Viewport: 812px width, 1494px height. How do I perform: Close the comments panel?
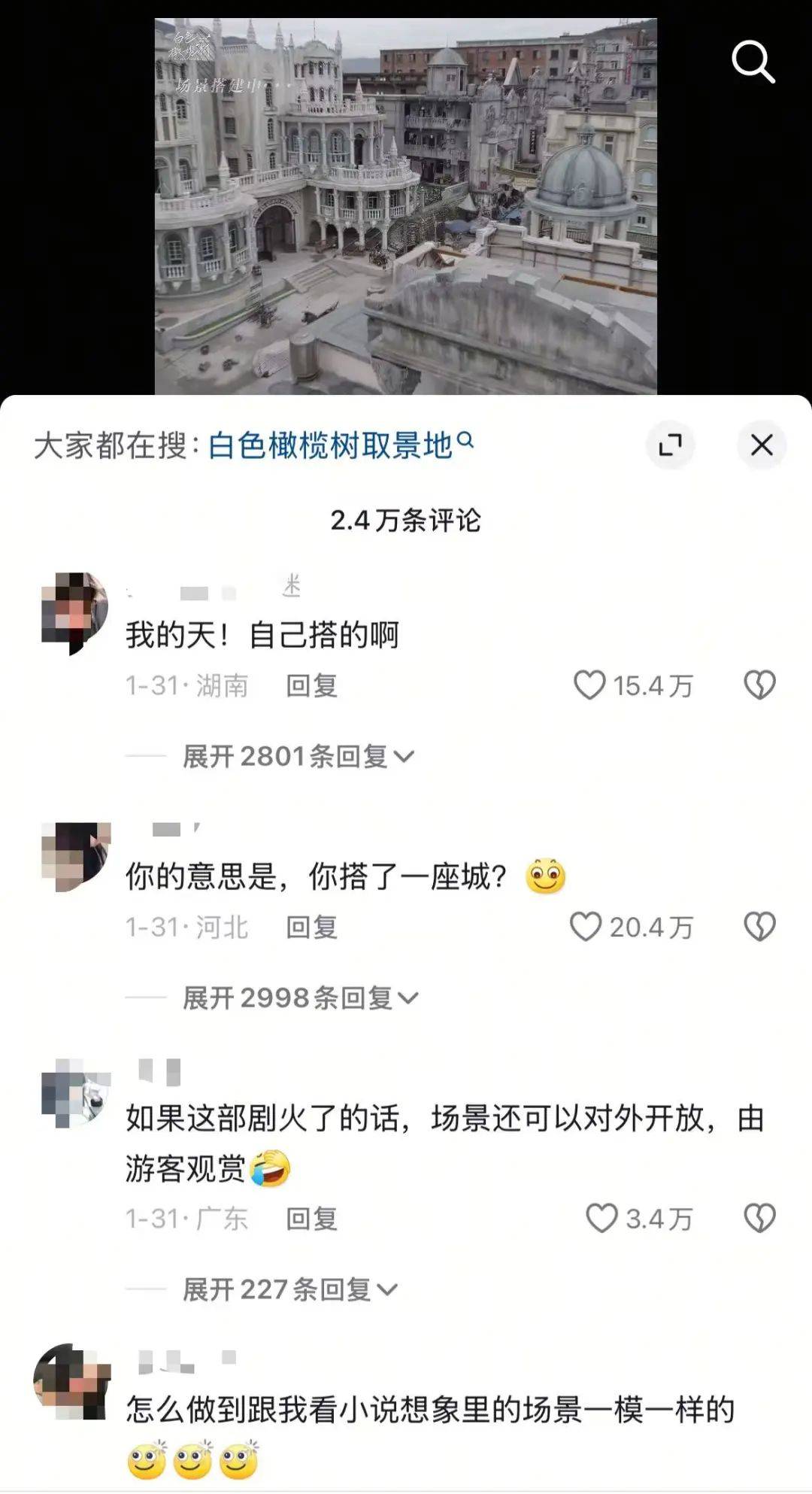(761, 445)
